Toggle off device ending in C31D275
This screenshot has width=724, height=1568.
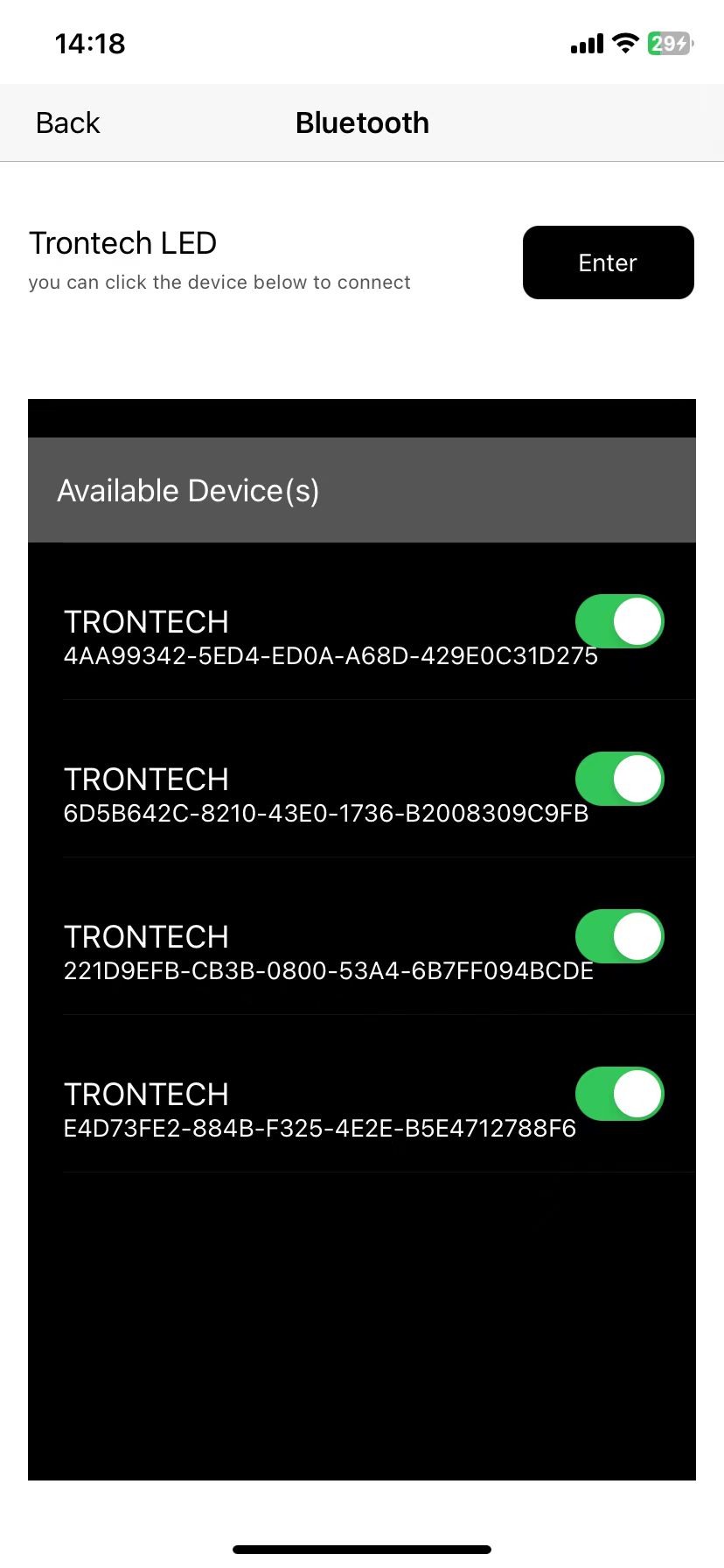(619, 621)
